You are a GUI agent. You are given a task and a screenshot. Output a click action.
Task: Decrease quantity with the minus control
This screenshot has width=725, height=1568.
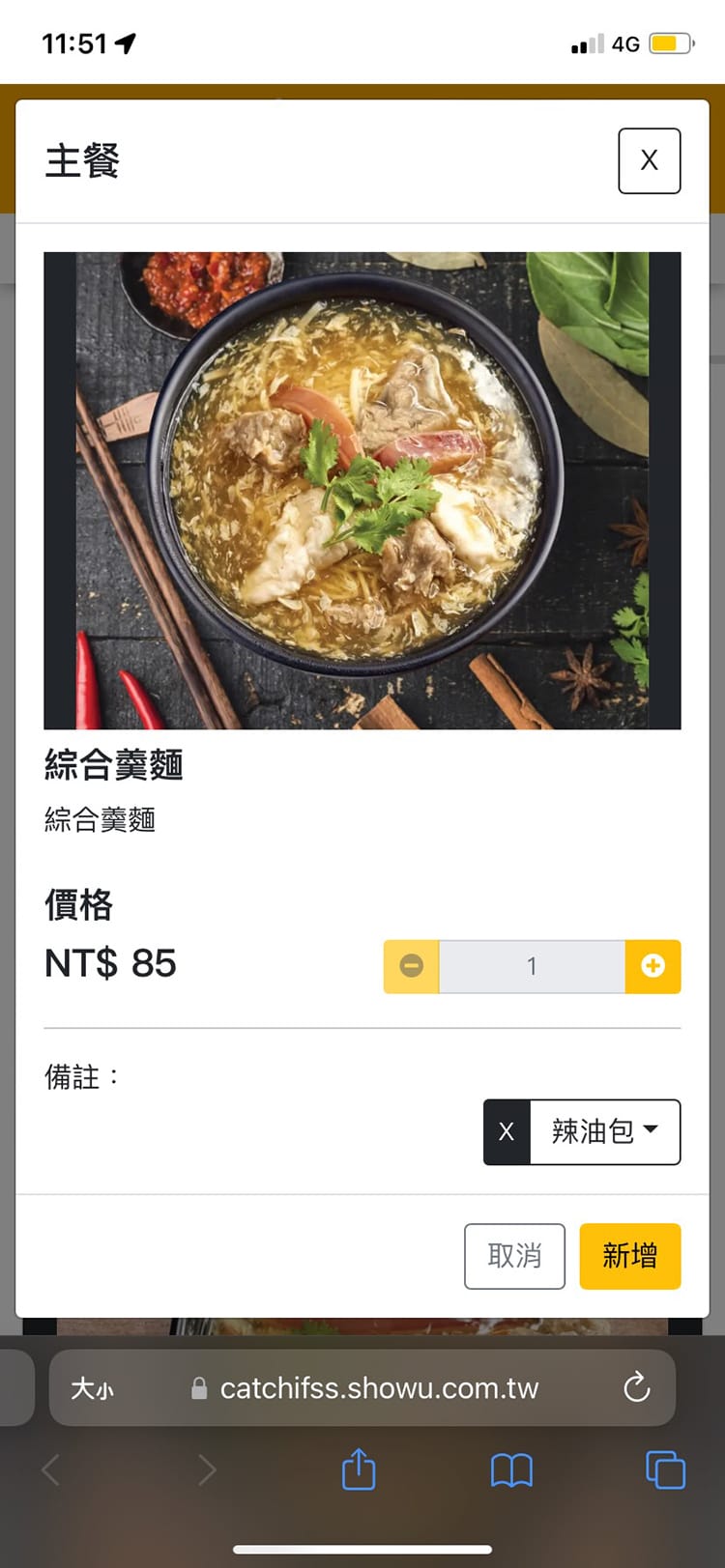tap(410, 966)
